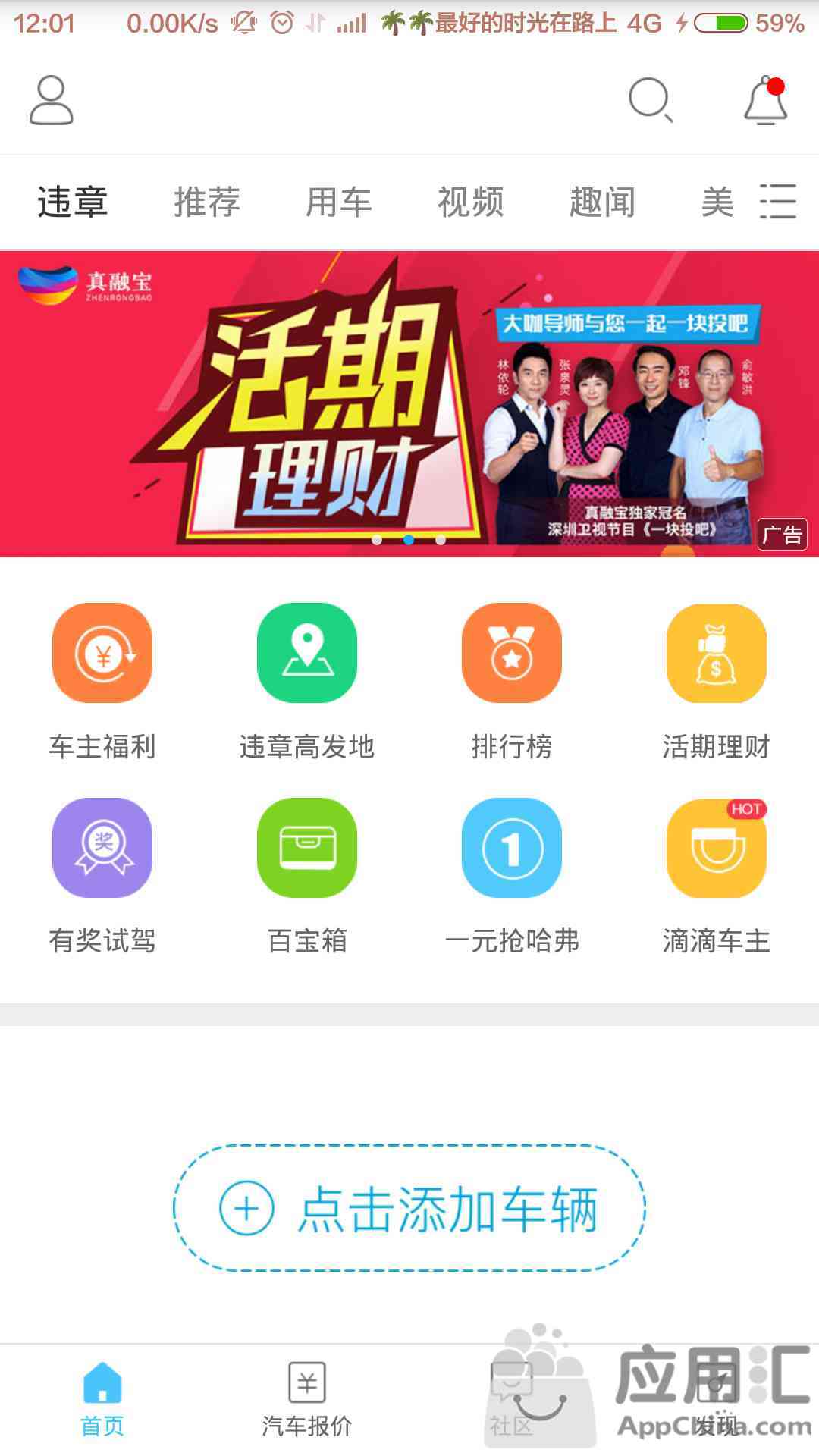Switch to the 用车 tab
The image size is (819, 1456).
coord(338,202)
